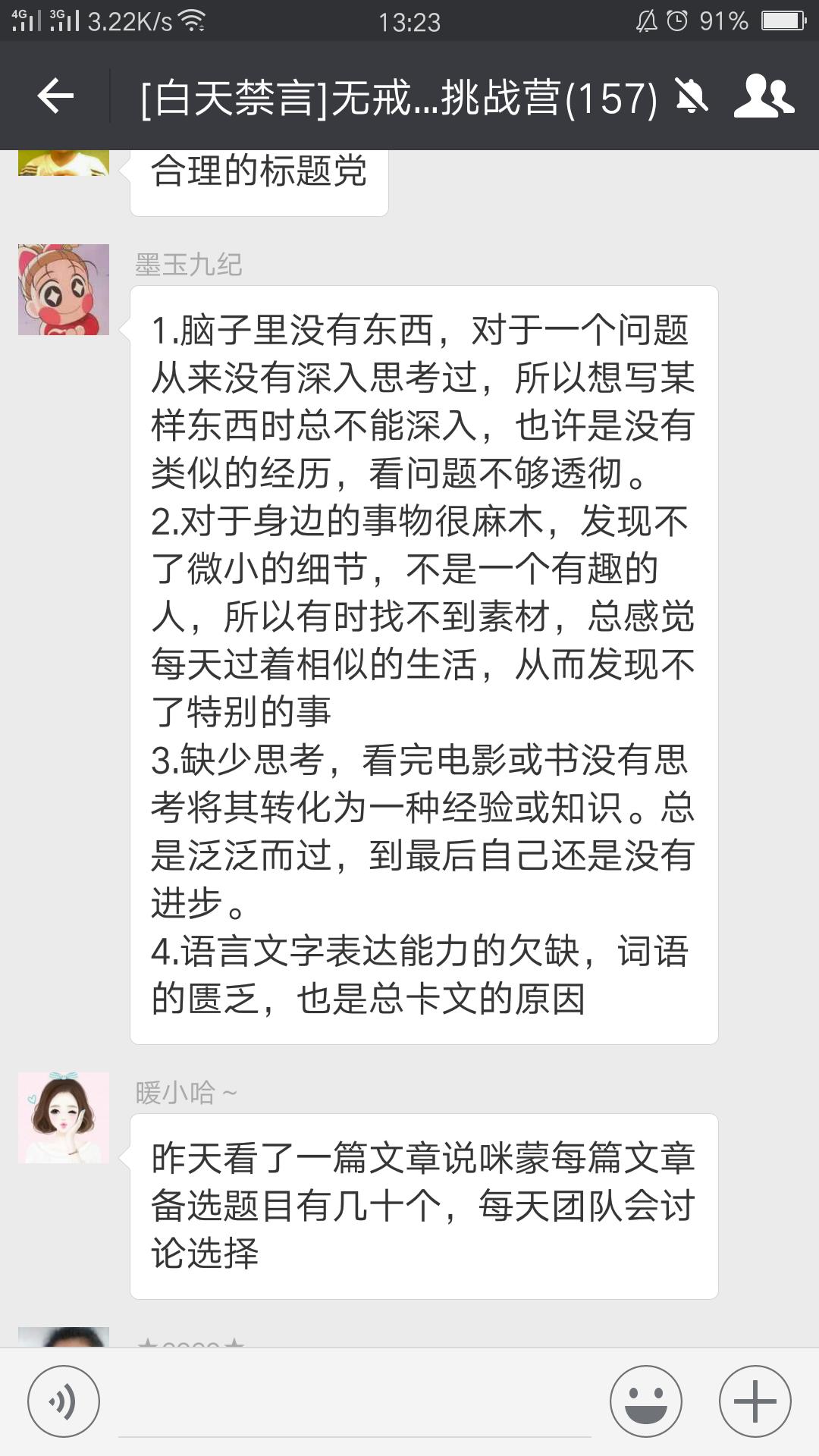
Task: Select 墨玉九纪's numbered list message bubble
Action: click(422, 667)
